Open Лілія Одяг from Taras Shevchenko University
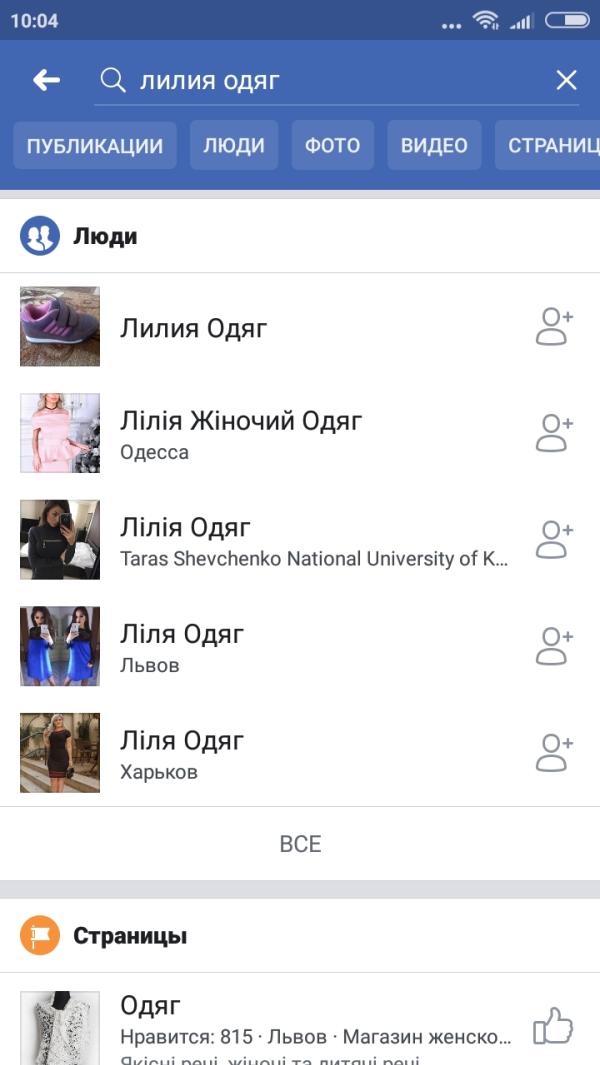Viewport: 600px width, 1065px height. [x=185, y=540]
